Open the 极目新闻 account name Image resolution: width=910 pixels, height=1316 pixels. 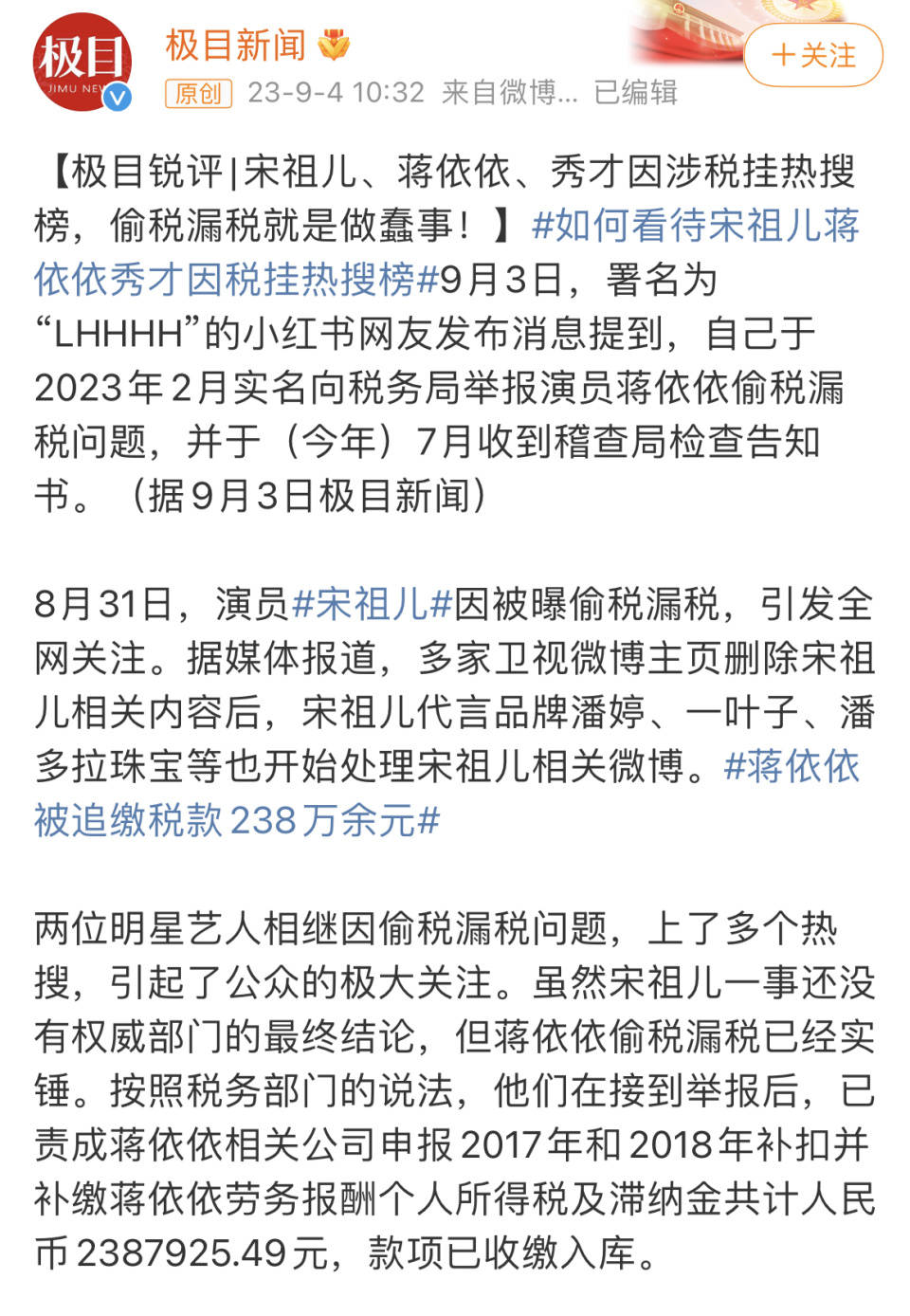(235, 44)
